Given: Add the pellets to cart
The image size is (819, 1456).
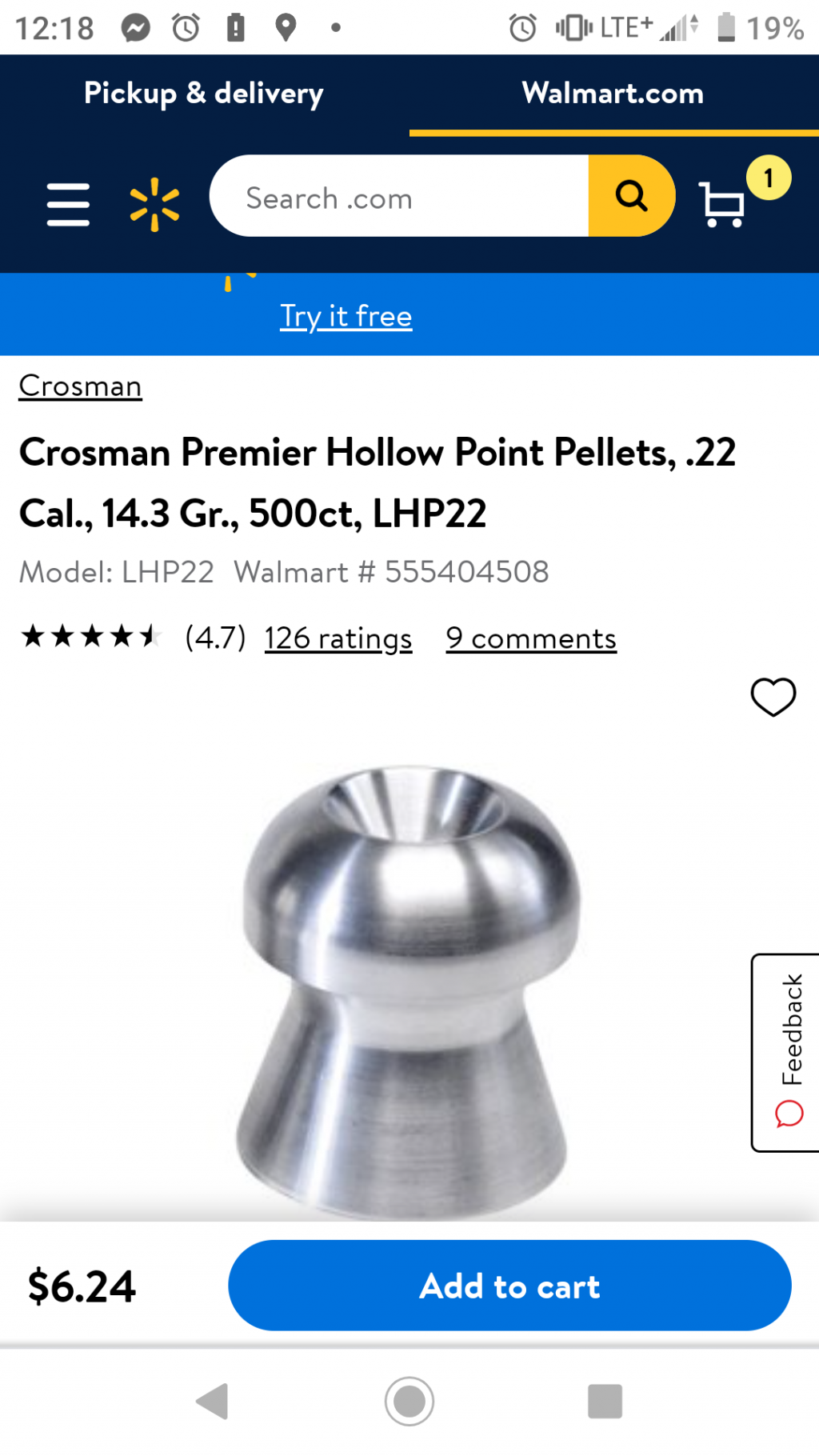Looking at the screenshot, I should [x=509, y=1286].
